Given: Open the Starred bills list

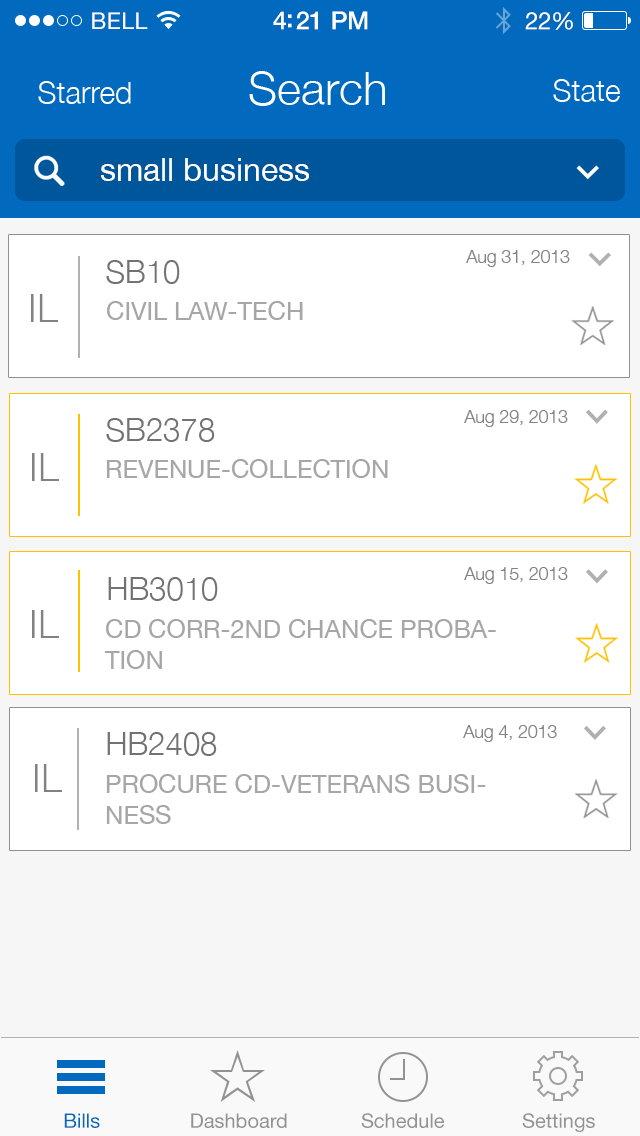Looking at the screenshot, I should click(x=84, y=93).
